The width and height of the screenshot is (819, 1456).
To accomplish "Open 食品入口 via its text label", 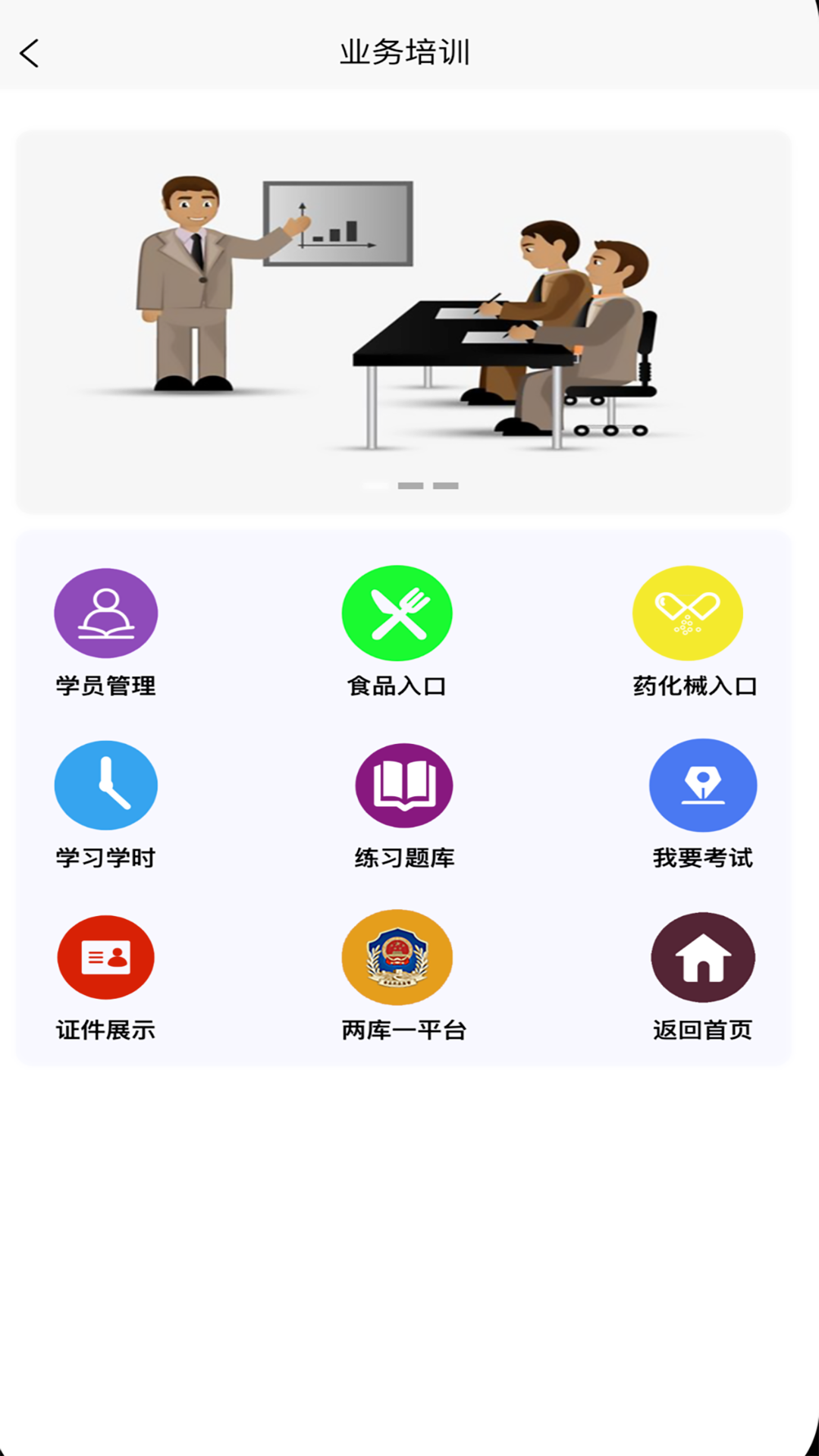I will 397,686.
